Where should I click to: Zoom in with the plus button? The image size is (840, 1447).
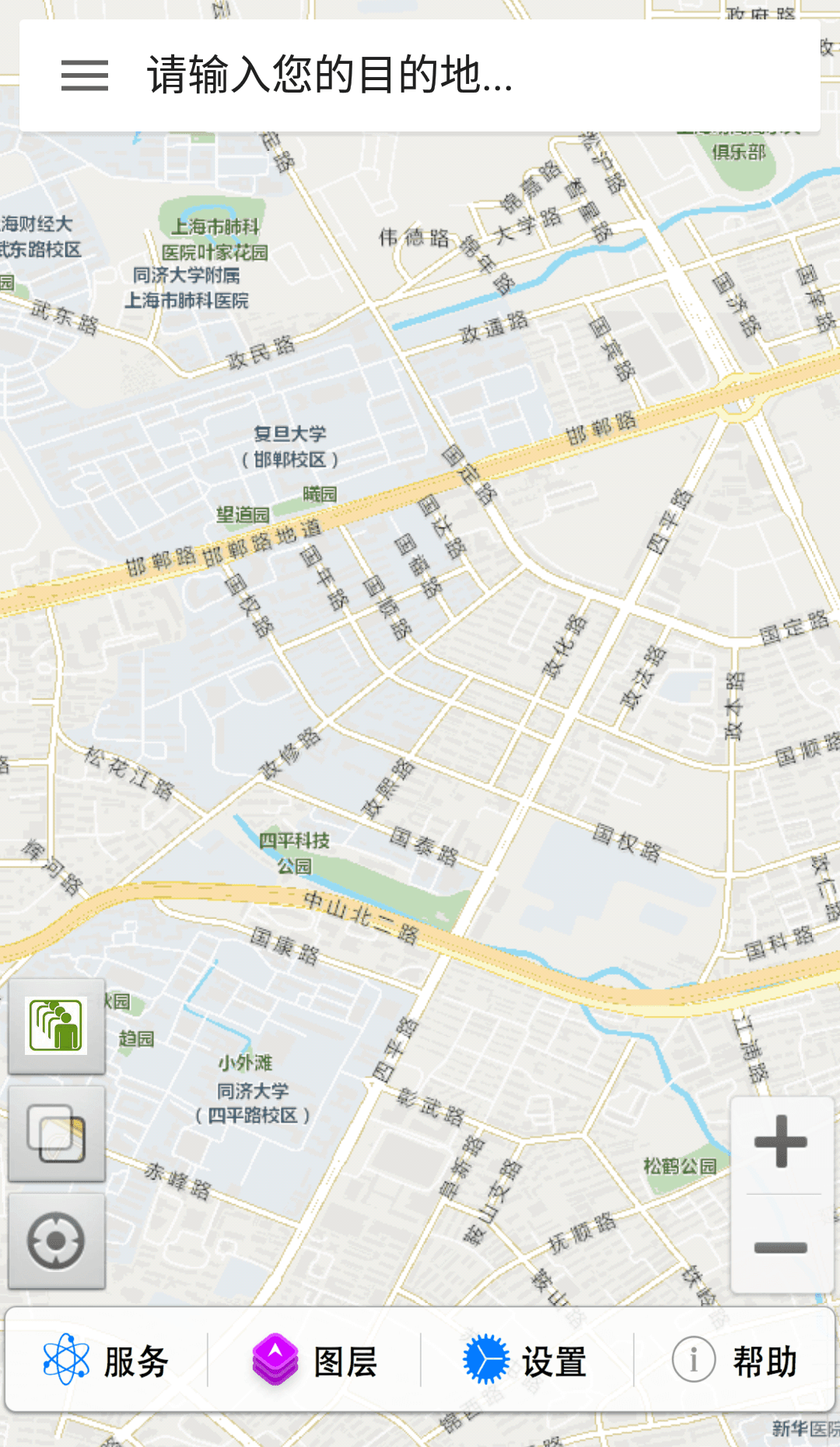781,1141
